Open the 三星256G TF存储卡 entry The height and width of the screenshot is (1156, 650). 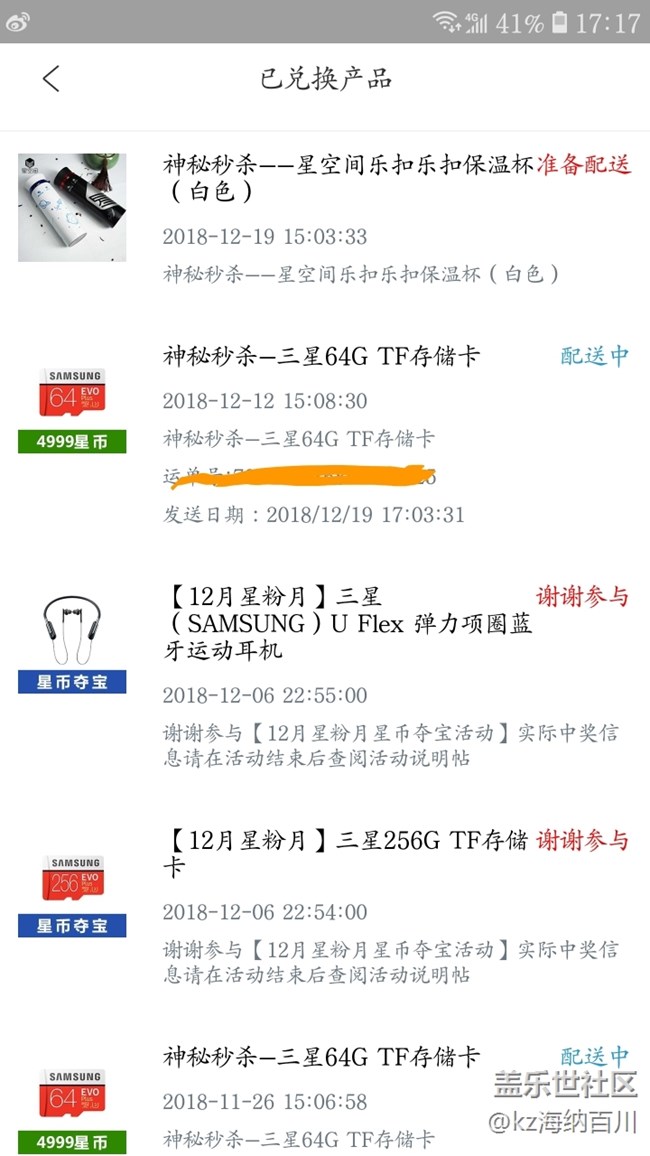(346, 853)
